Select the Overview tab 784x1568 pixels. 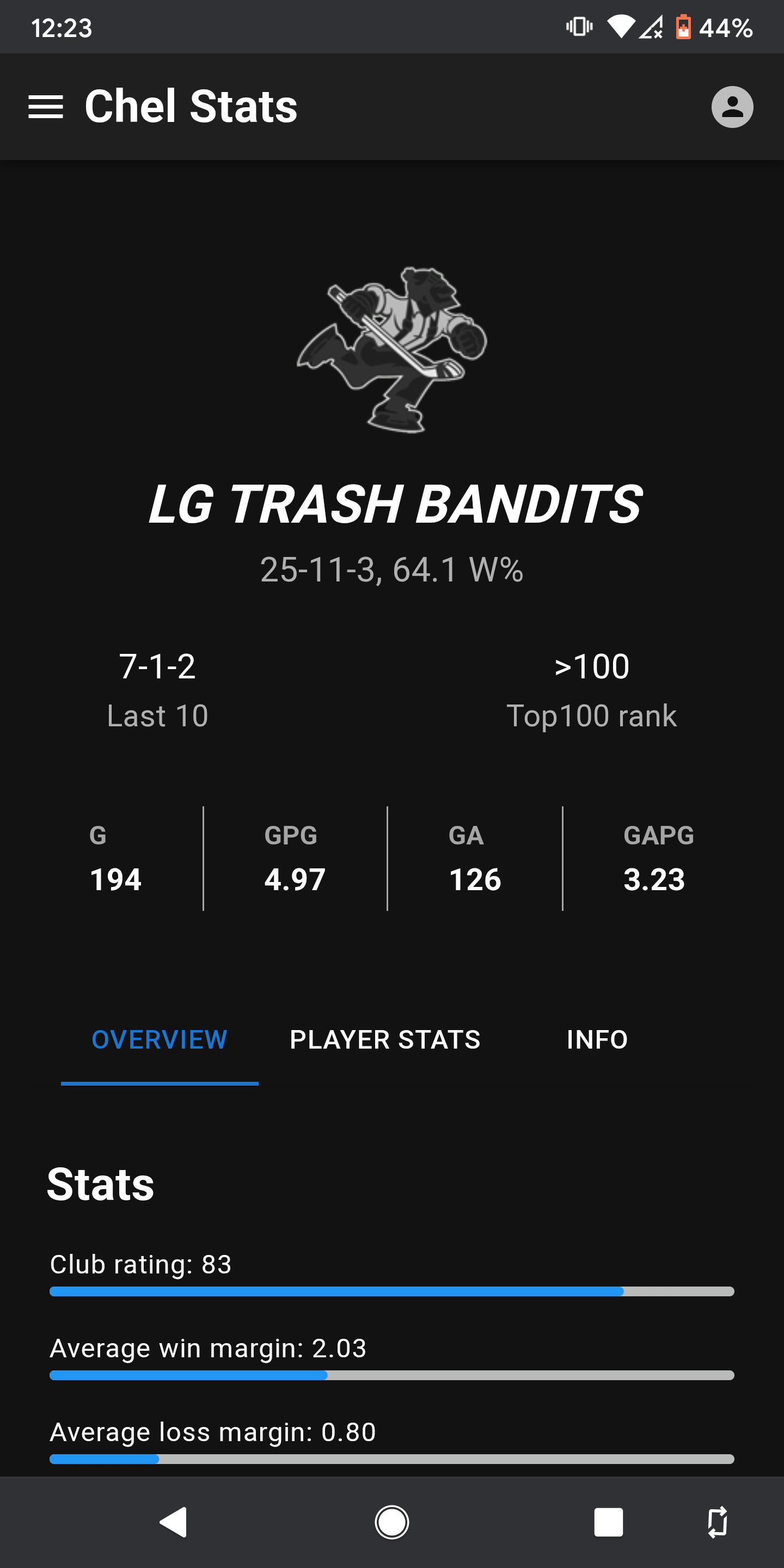tap(160, 1040)
